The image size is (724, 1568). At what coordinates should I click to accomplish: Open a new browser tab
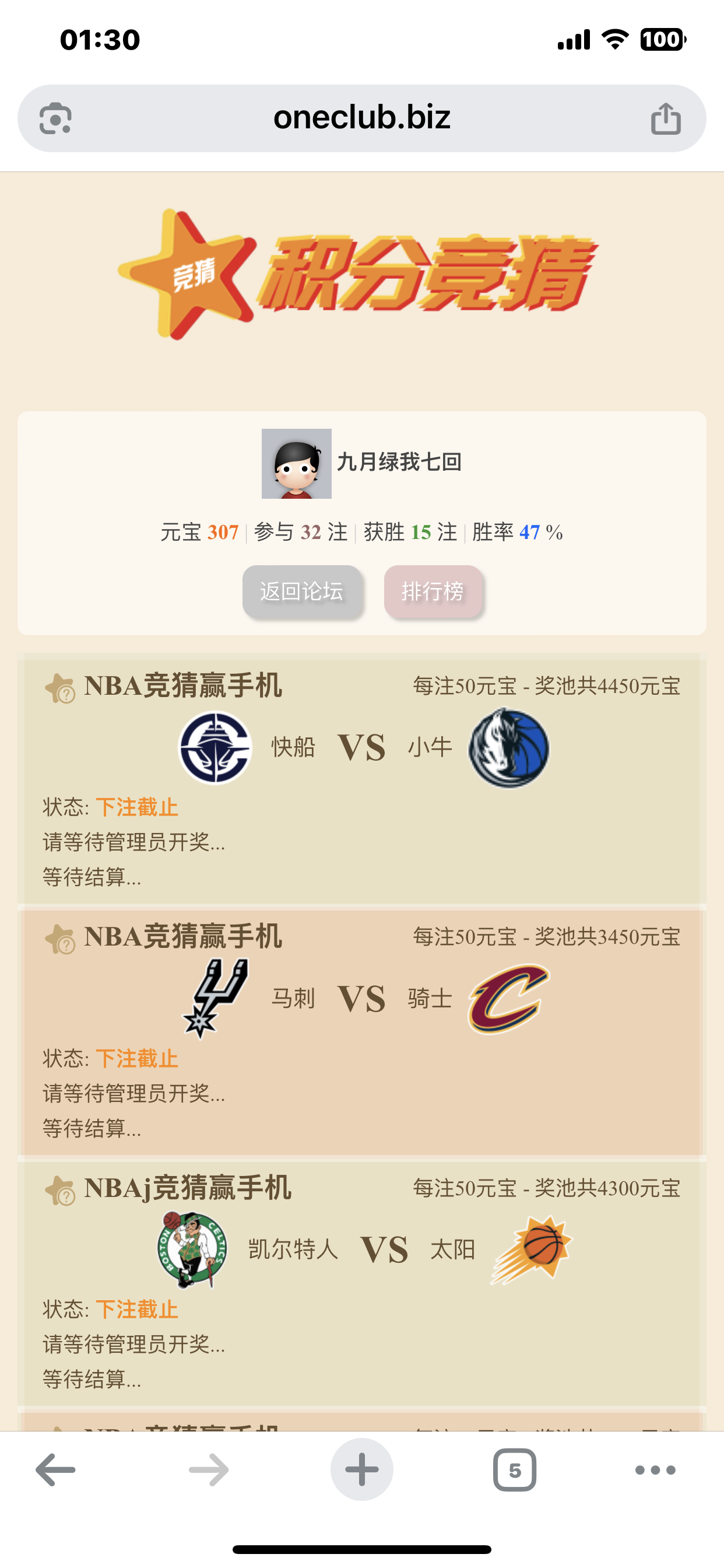(x=361, y=1469)
